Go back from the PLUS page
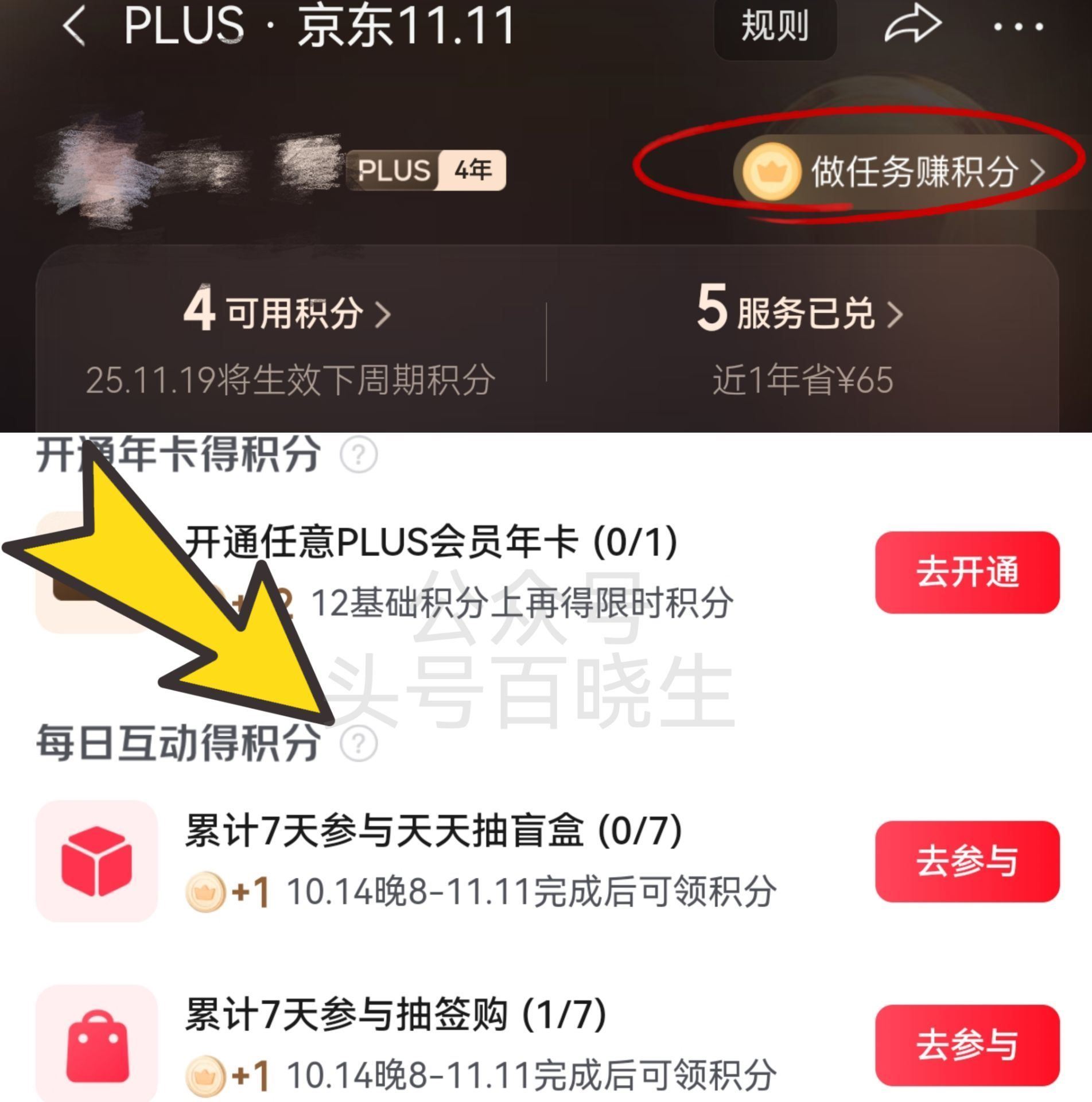This screenshot has height=1102, width=1092. (75, 25)
